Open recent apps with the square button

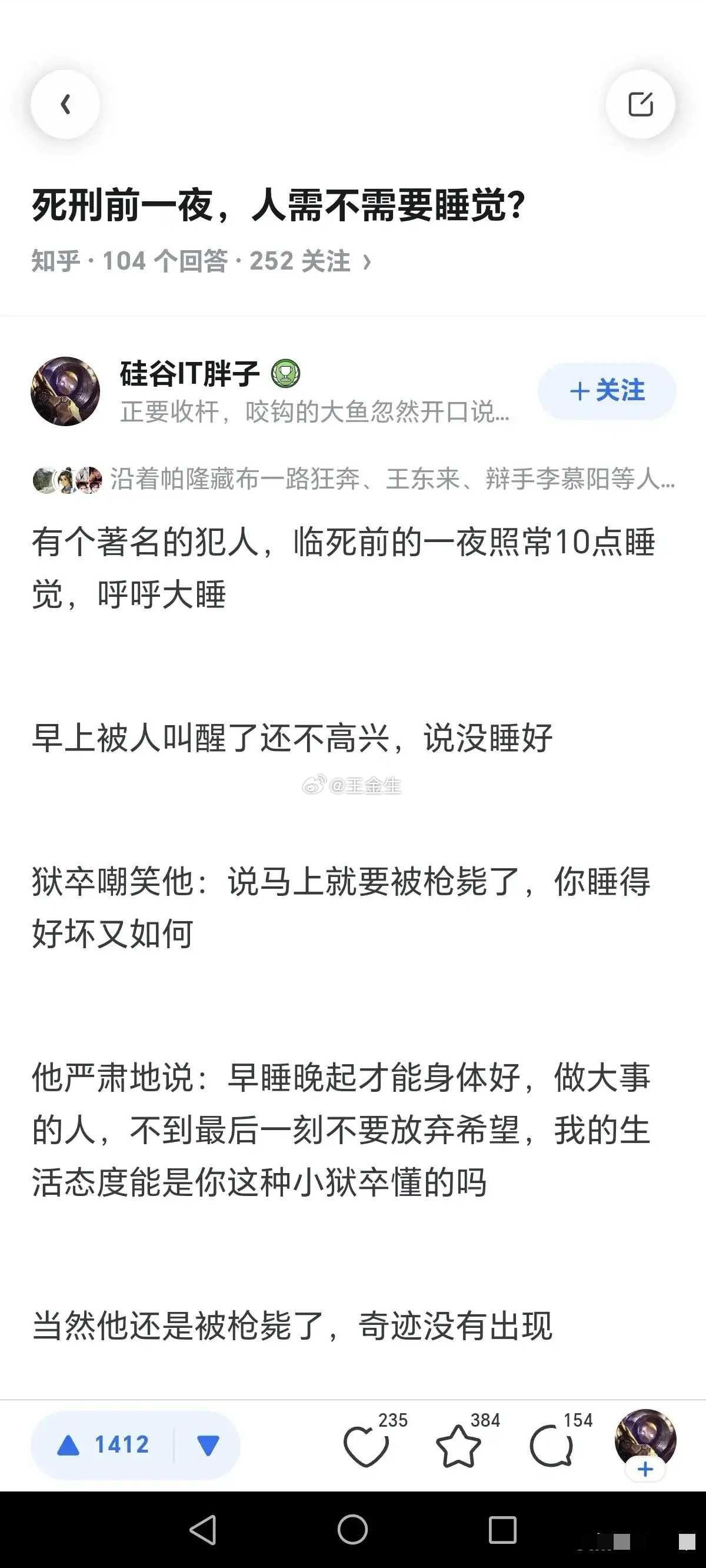[502, 1530]
